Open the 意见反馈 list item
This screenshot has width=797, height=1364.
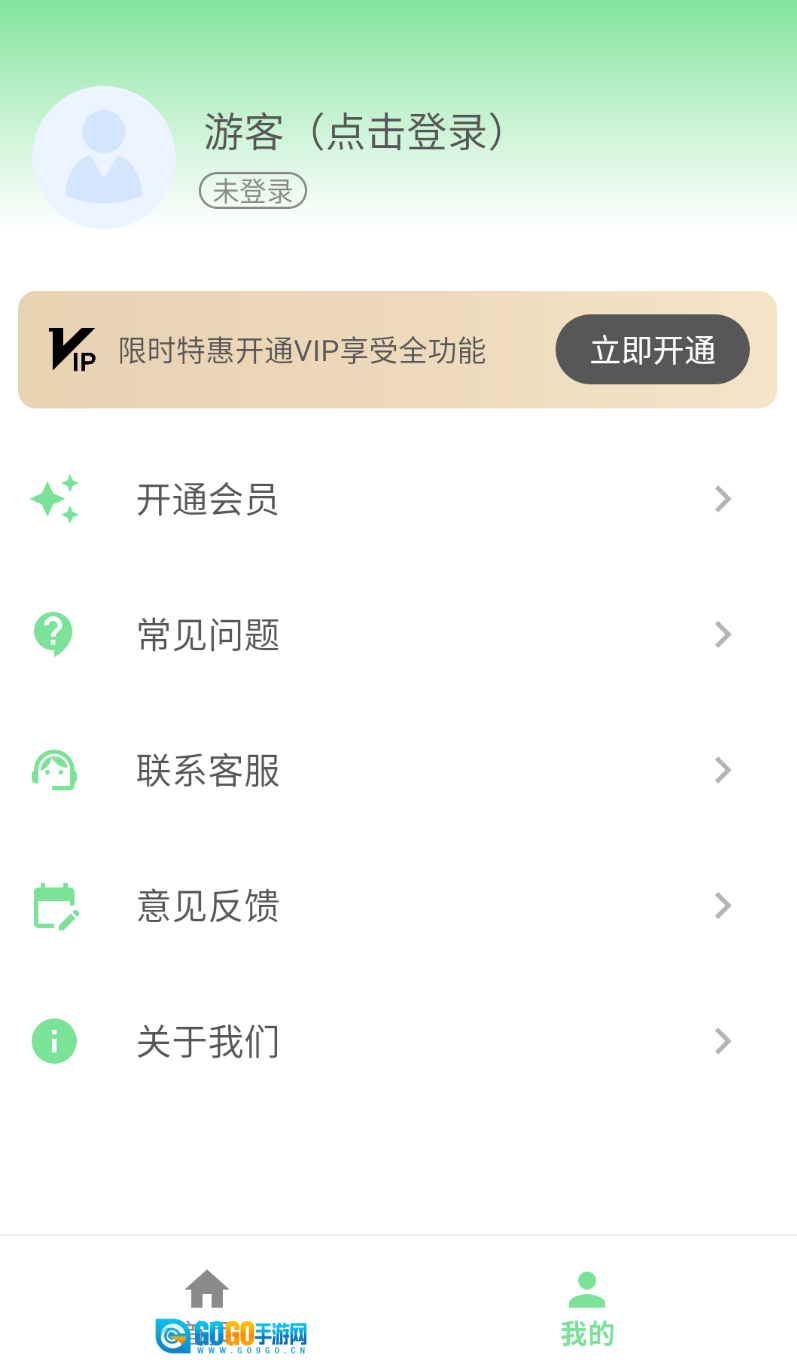pyautogui.click(x=398, y=906)
